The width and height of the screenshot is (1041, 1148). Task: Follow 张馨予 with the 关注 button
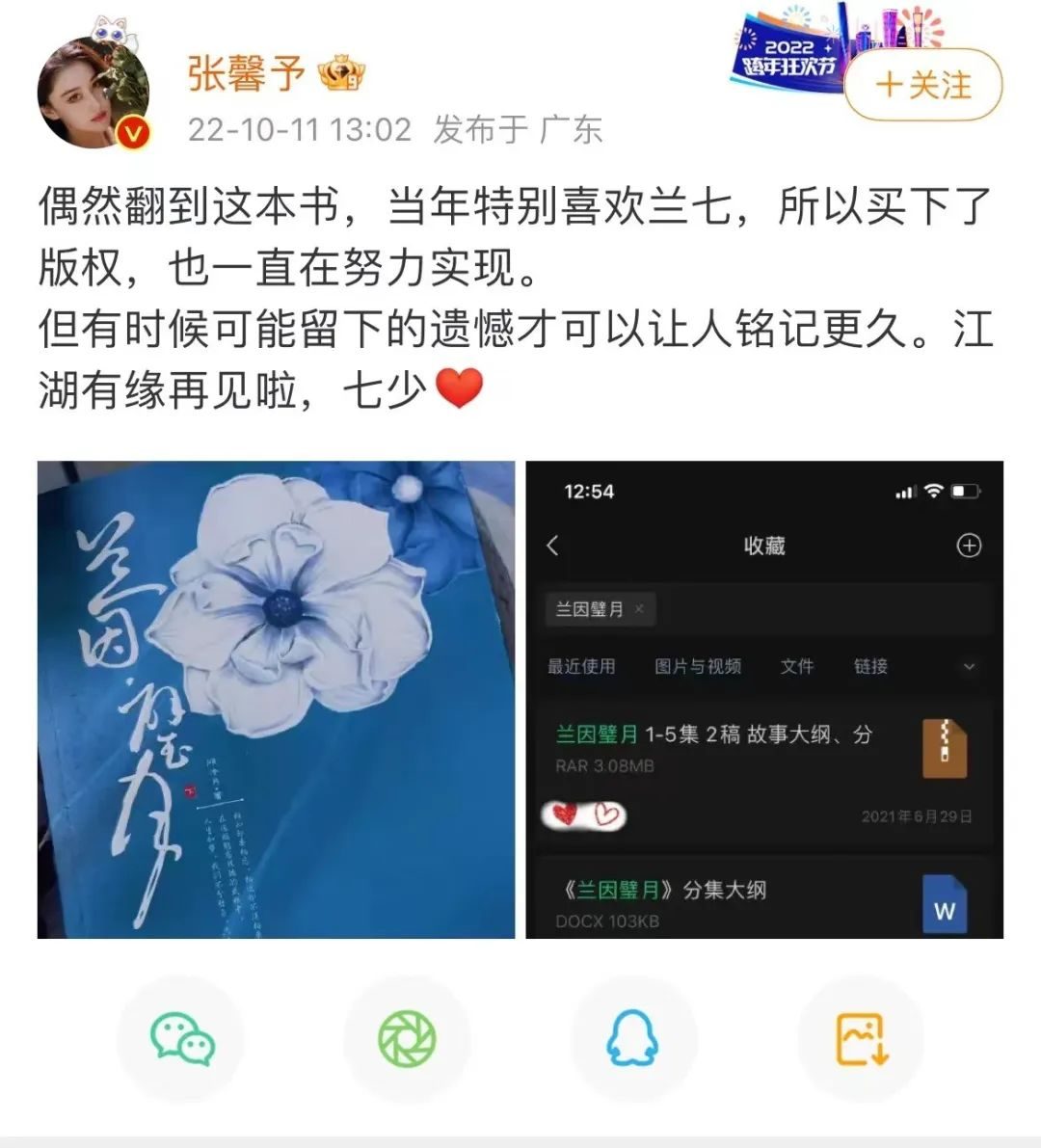point(922,85)
